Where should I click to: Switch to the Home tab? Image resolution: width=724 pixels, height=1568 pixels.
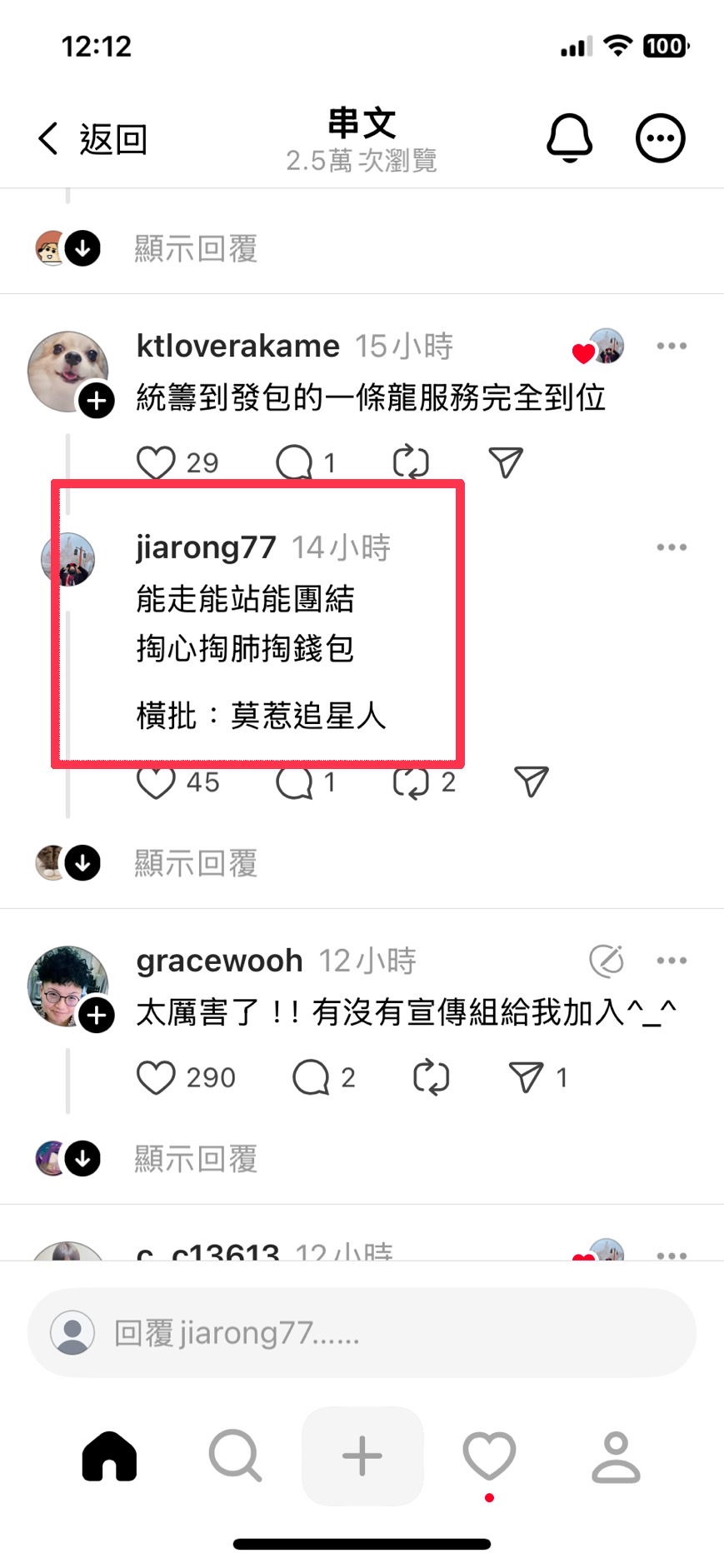pyautogui.click(x=109, y=1456)
